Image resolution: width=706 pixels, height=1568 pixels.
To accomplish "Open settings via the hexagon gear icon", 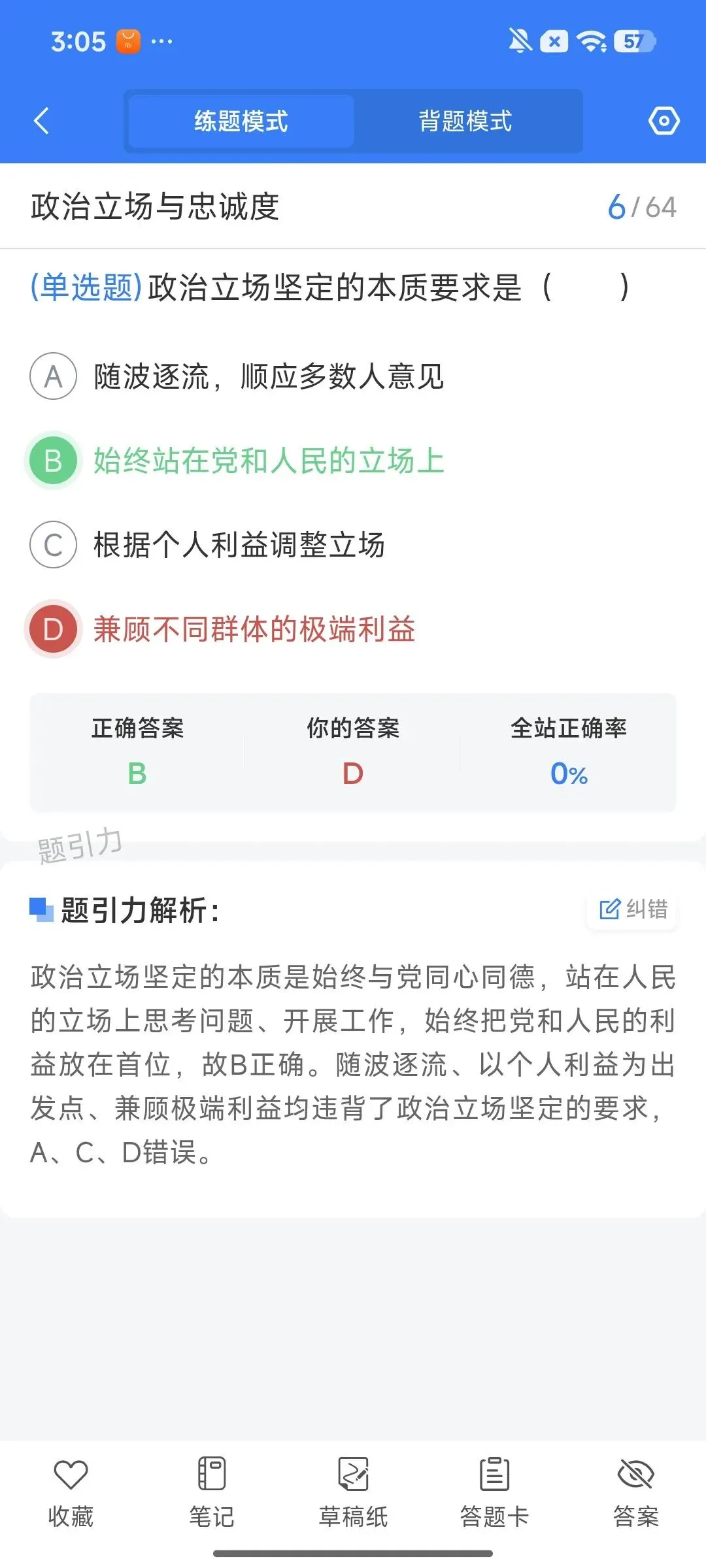I will [x=664, y=121].
